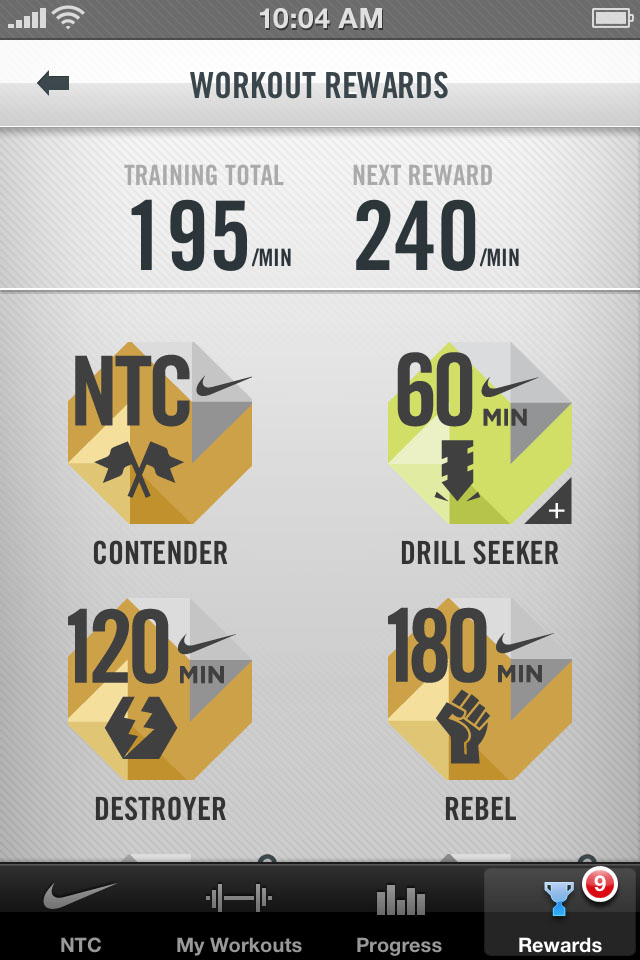
Task: Open the 60 min Drill Seeker badge
Action: point(480,434)
